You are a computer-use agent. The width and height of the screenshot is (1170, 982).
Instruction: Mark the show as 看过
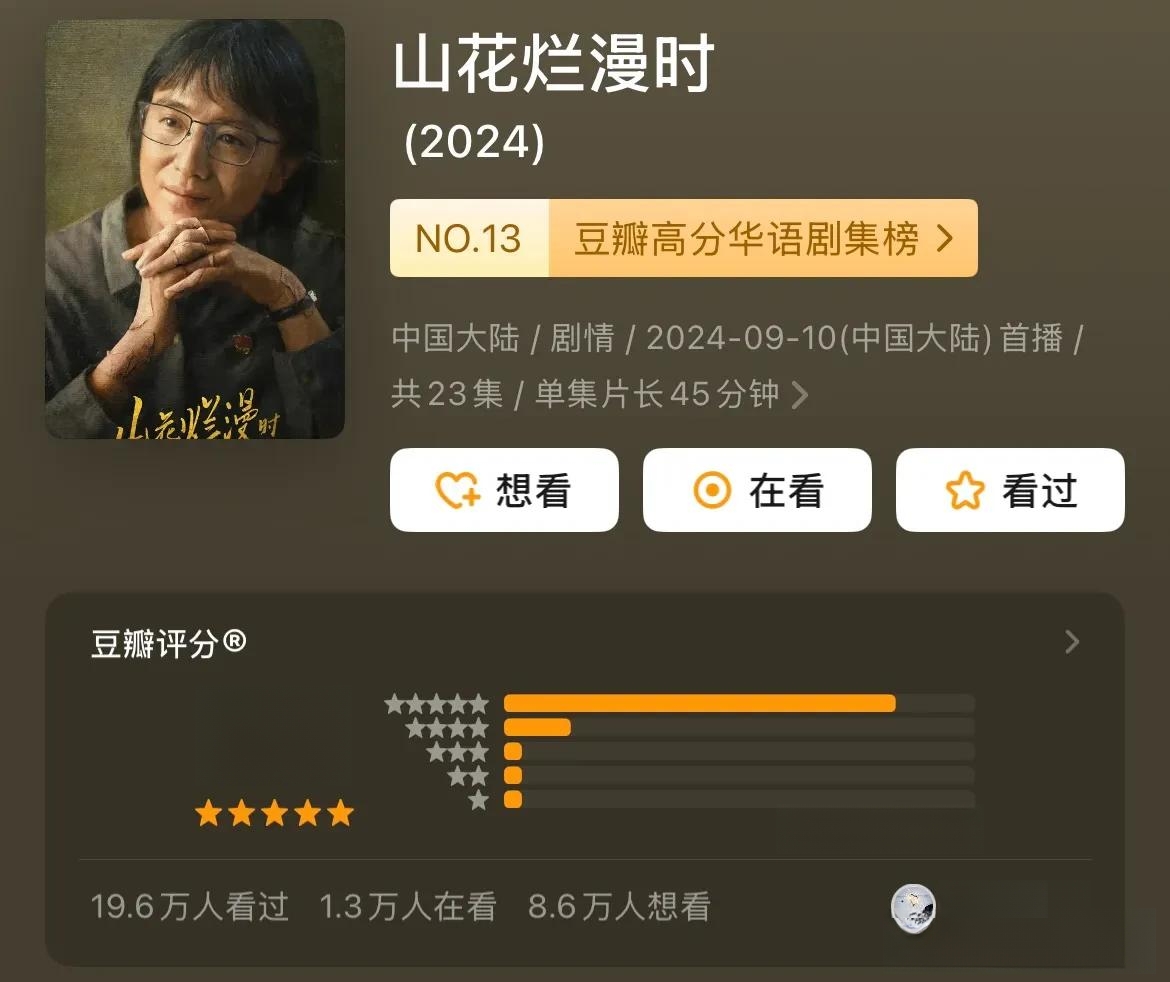(x=1010, y=490)
